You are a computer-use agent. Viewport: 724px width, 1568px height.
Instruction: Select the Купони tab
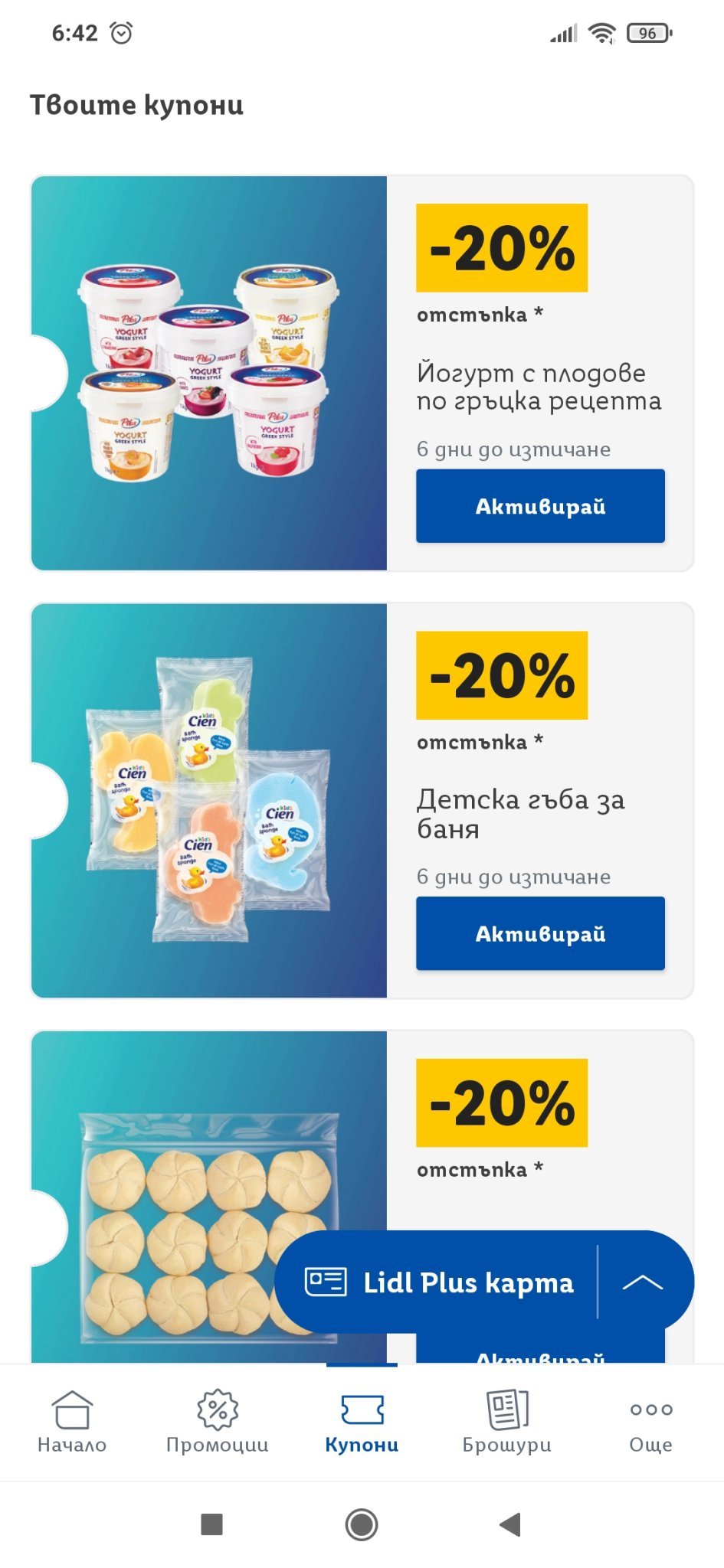[x=362, y=1422]
